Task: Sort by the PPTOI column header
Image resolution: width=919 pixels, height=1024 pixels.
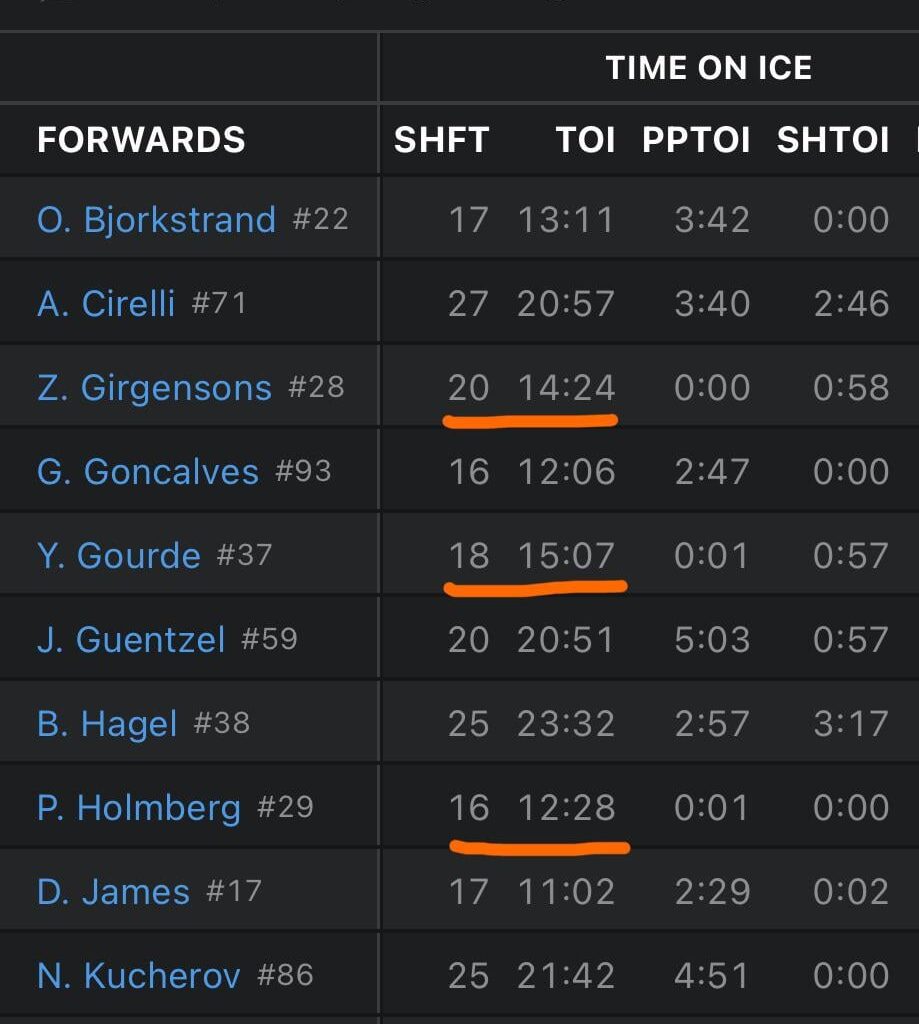Action: point(697,140)
